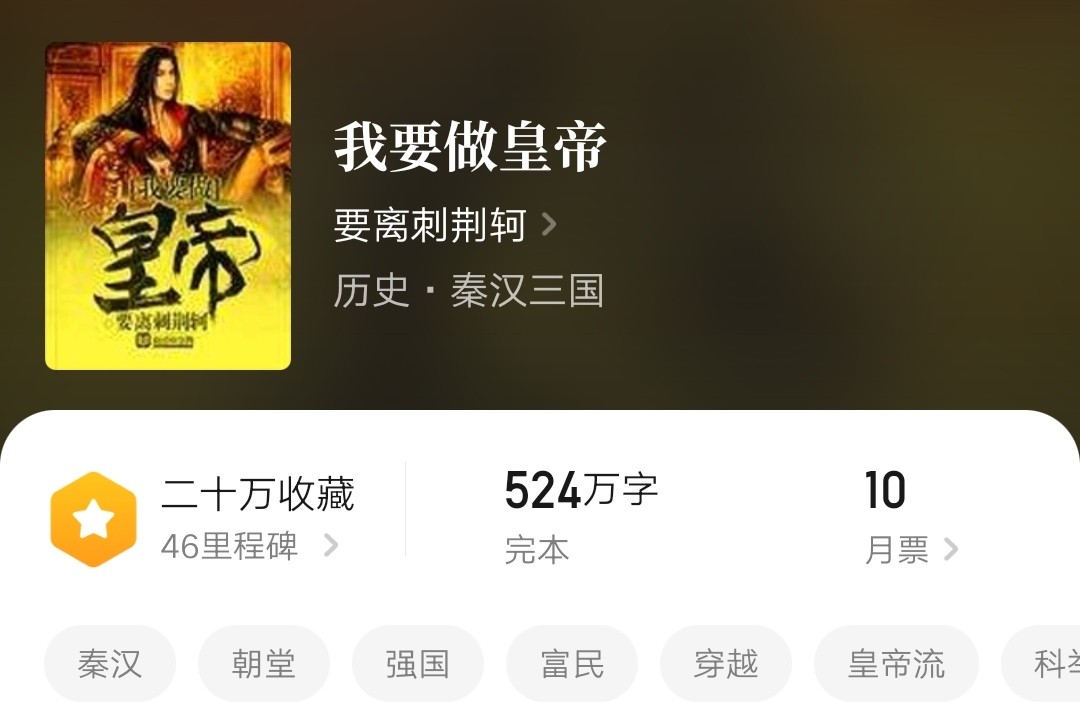Select the 皇帝流 tag
The width and height of the screenshot is (1080, 727).
896,664
